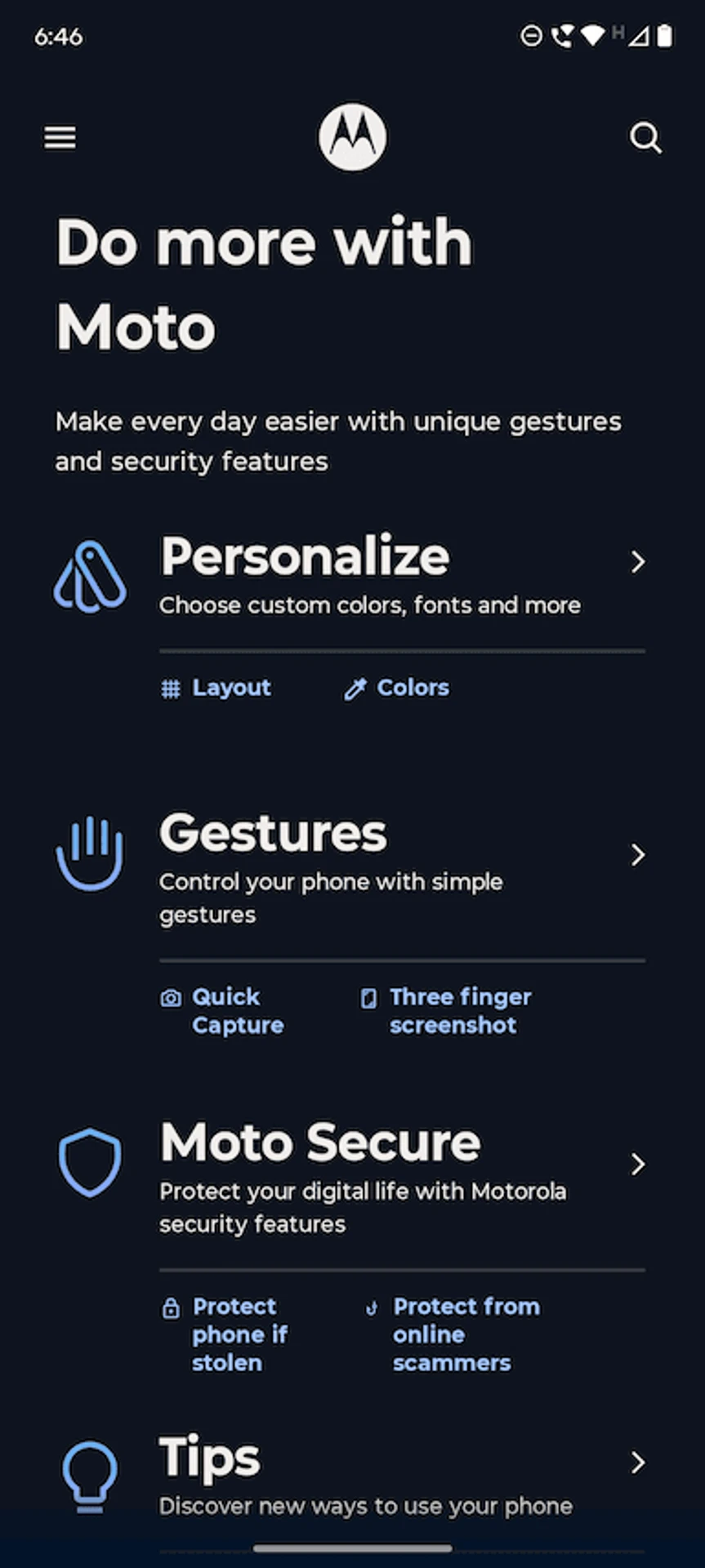Select Protect phone if stolen

227,1334
